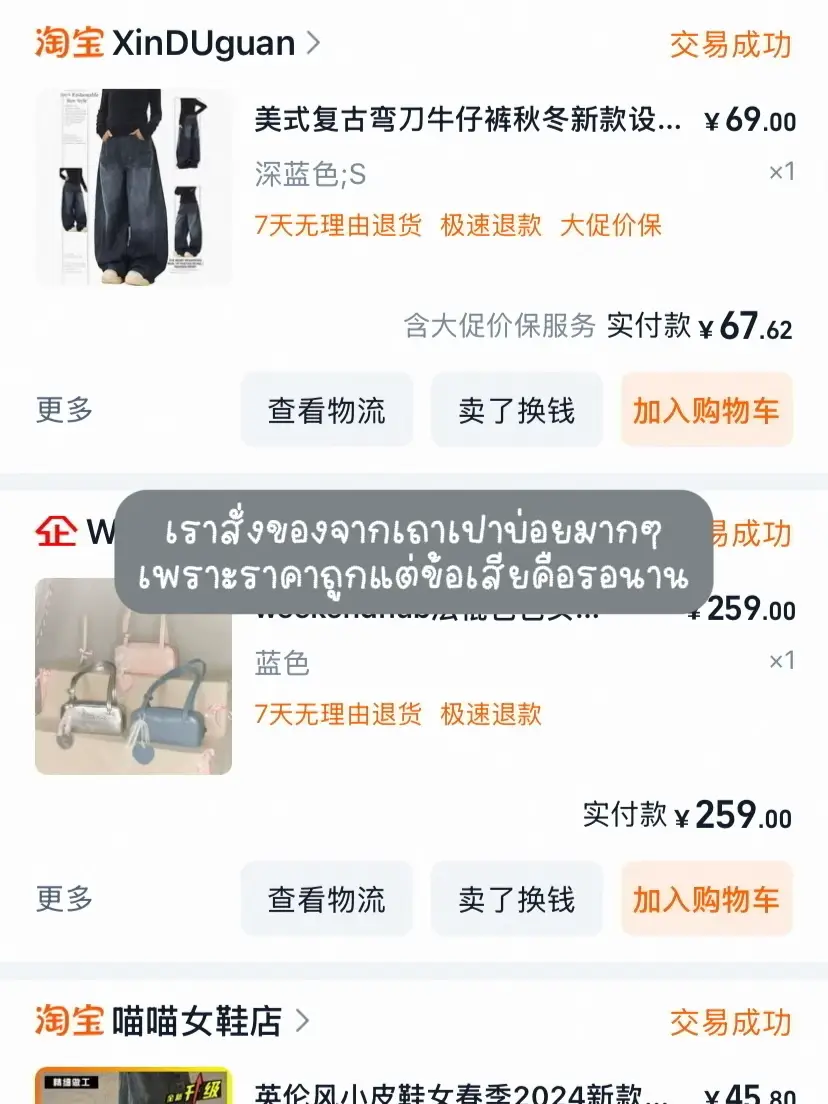Viewport: 828px width, 1104px height.
Task: Open the jeans product thumbnail image
Action: pos(133,187)
